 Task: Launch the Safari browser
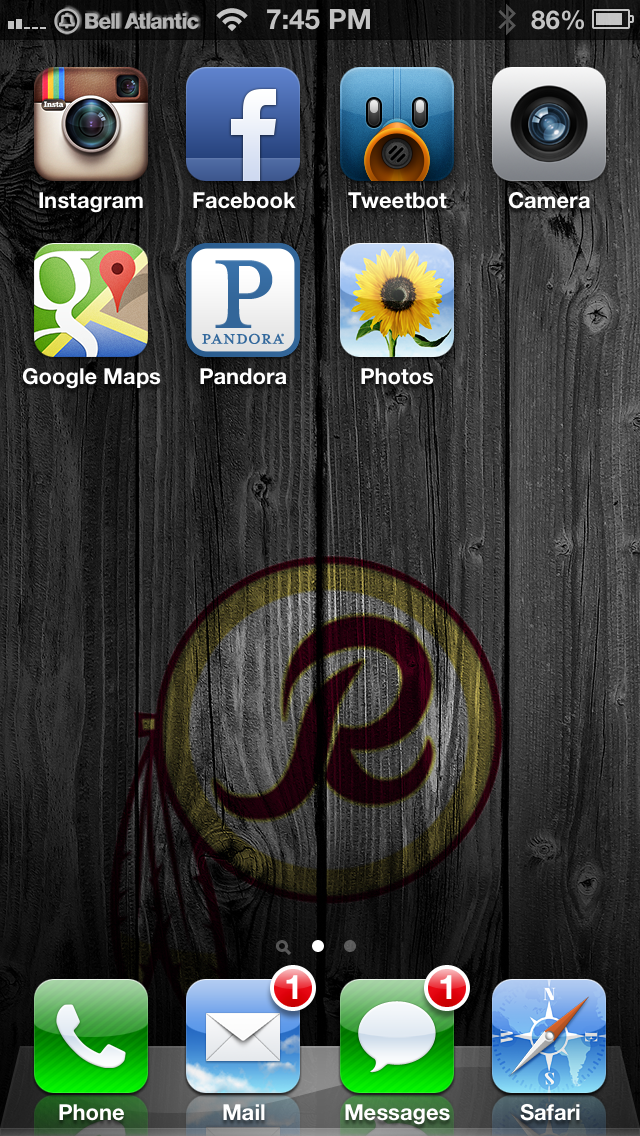[x=549, y=1036]
